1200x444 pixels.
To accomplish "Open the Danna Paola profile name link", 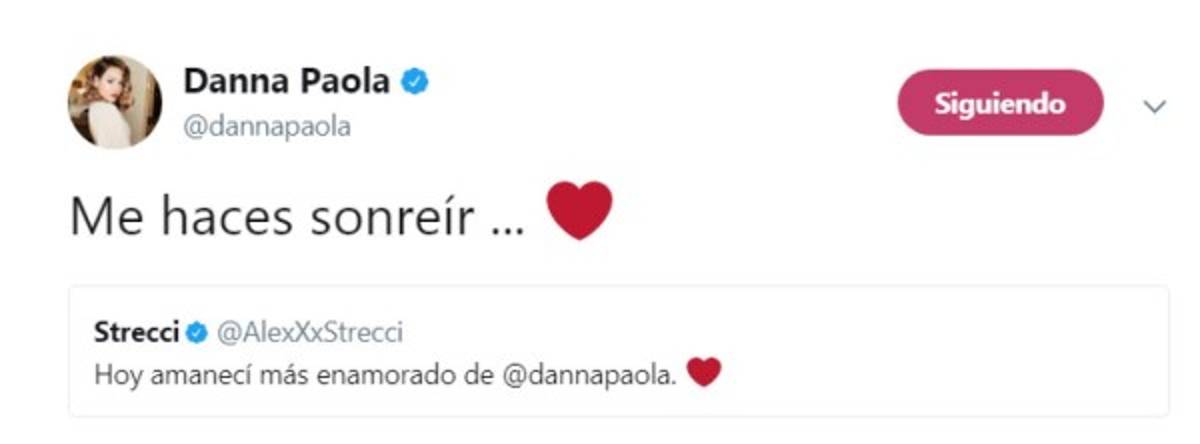I will pos(286,83).
